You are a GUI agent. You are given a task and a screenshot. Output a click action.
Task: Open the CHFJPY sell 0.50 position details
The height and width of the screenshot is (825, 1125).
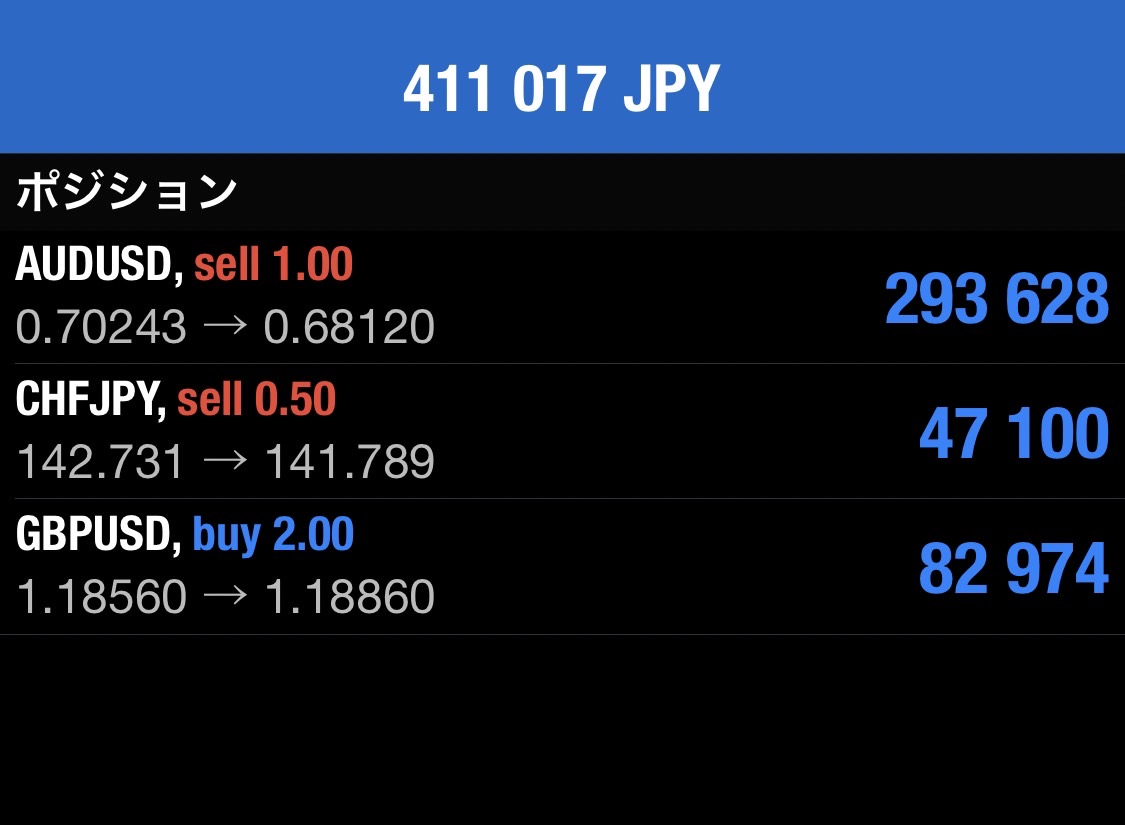560,432
